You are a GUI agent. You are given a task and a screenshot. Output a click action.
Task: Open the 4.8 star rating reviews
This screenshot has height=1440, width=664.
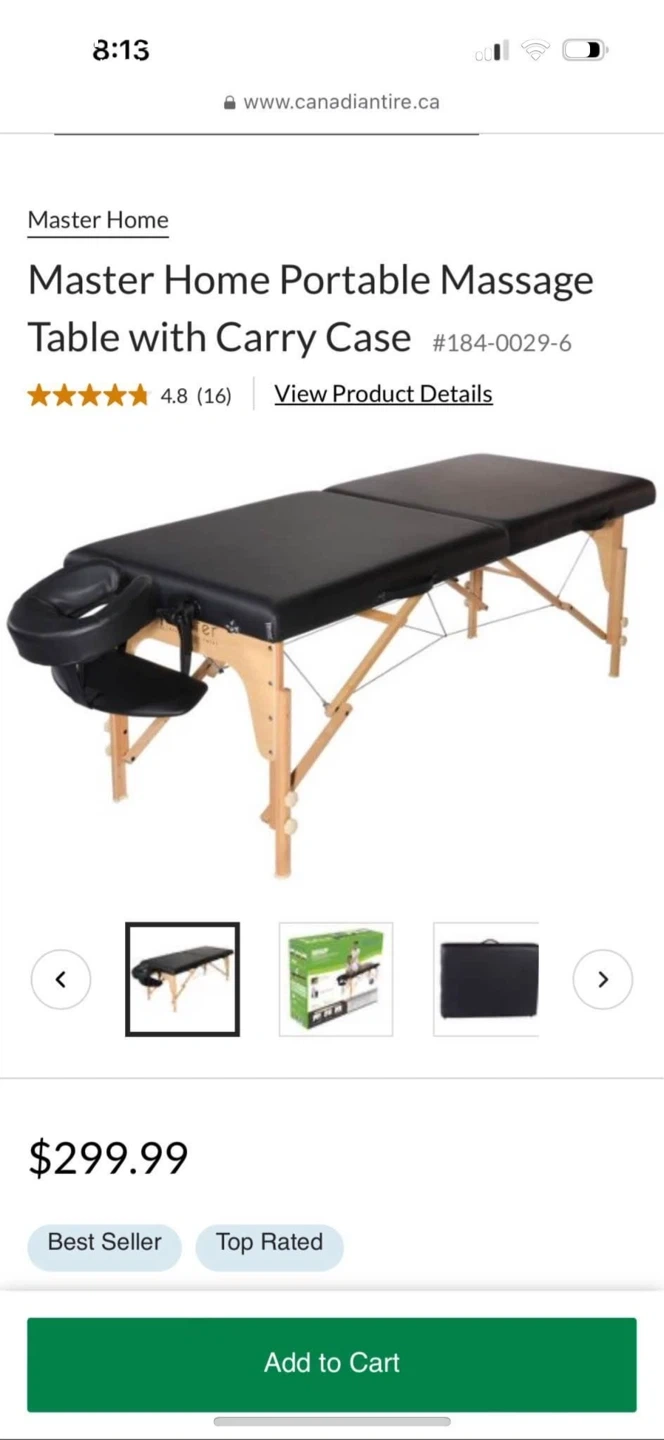pos(130,396)
